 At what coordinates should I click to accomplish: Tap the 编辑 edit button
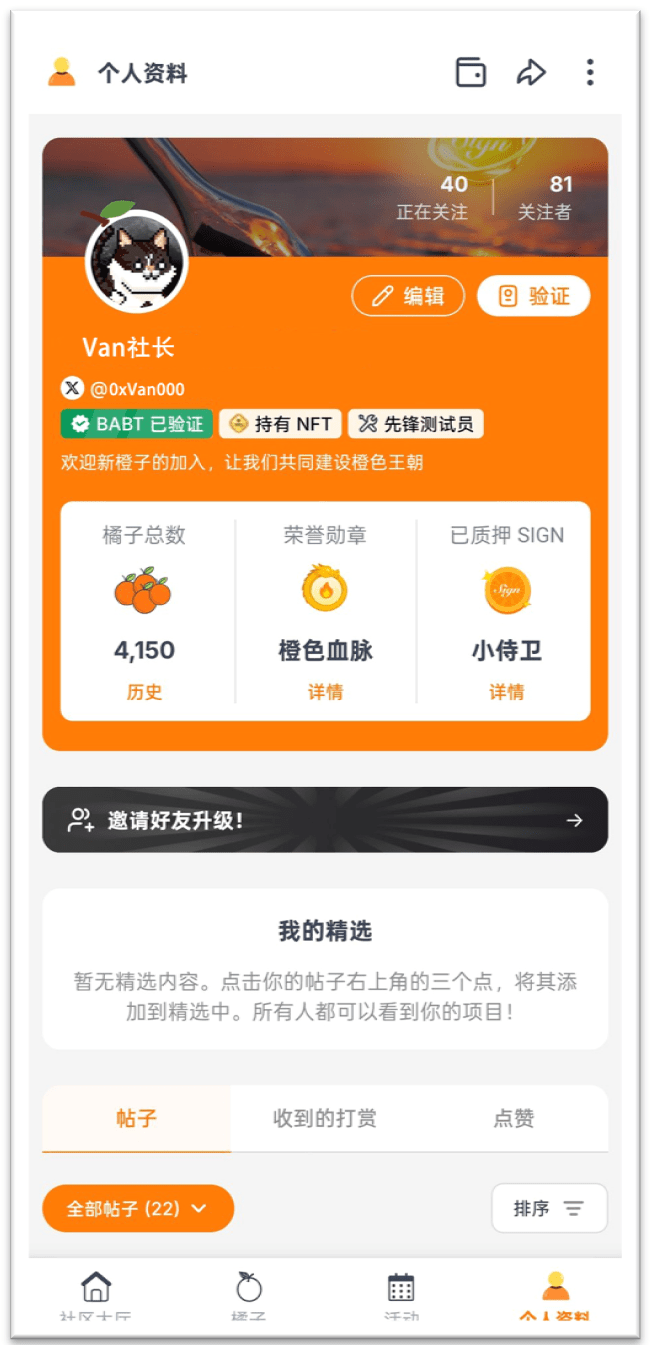408,296
